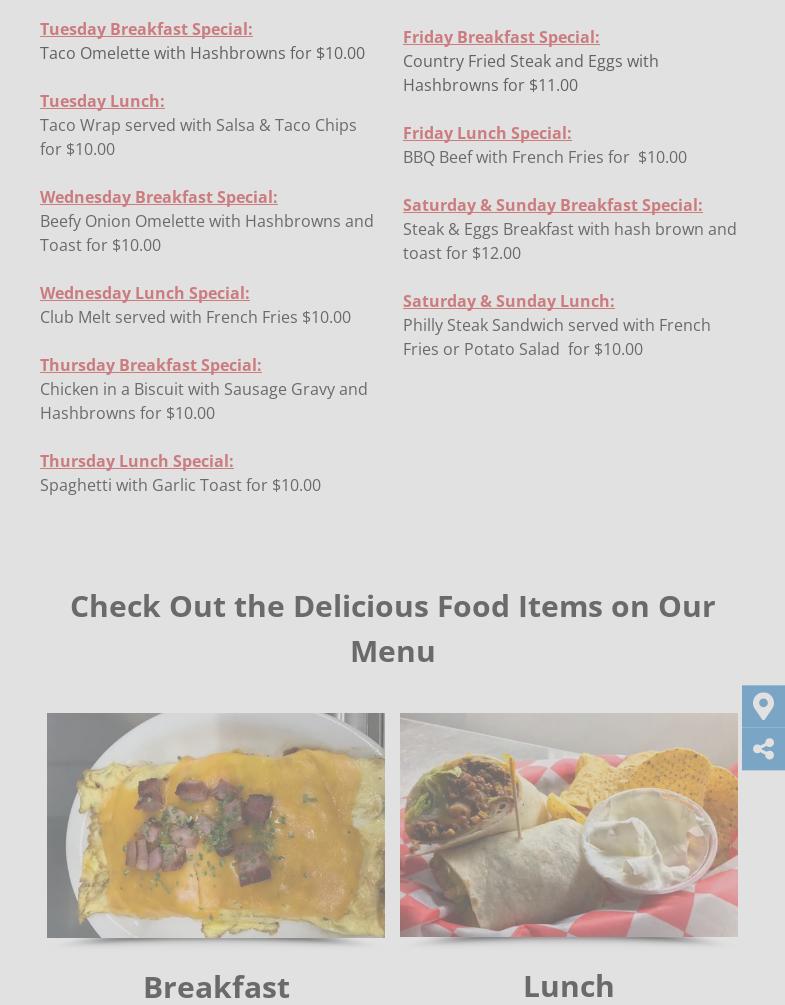The height and width of the screenshot is (1005, 785).
Task: Follow the Tuesday Lunch link
Action: (x=102, y=101)
